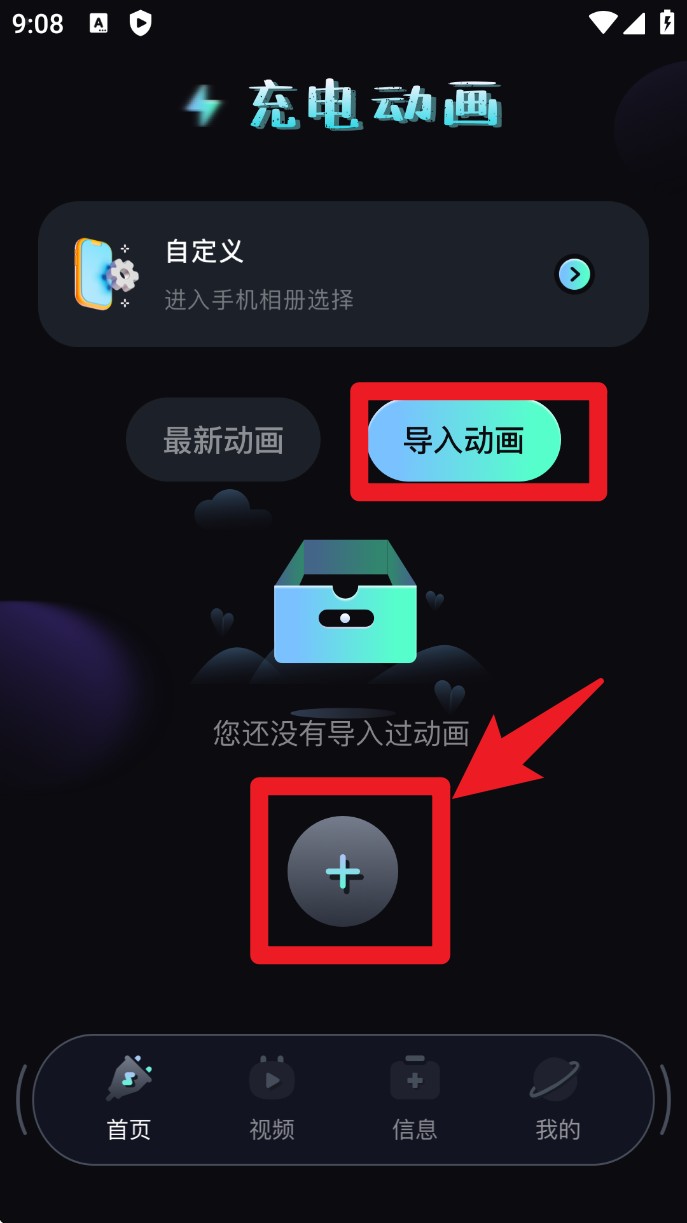Switch to the 信息 tab
The width and height of the screenshot is (687, 1223).
coord(415,1098)
